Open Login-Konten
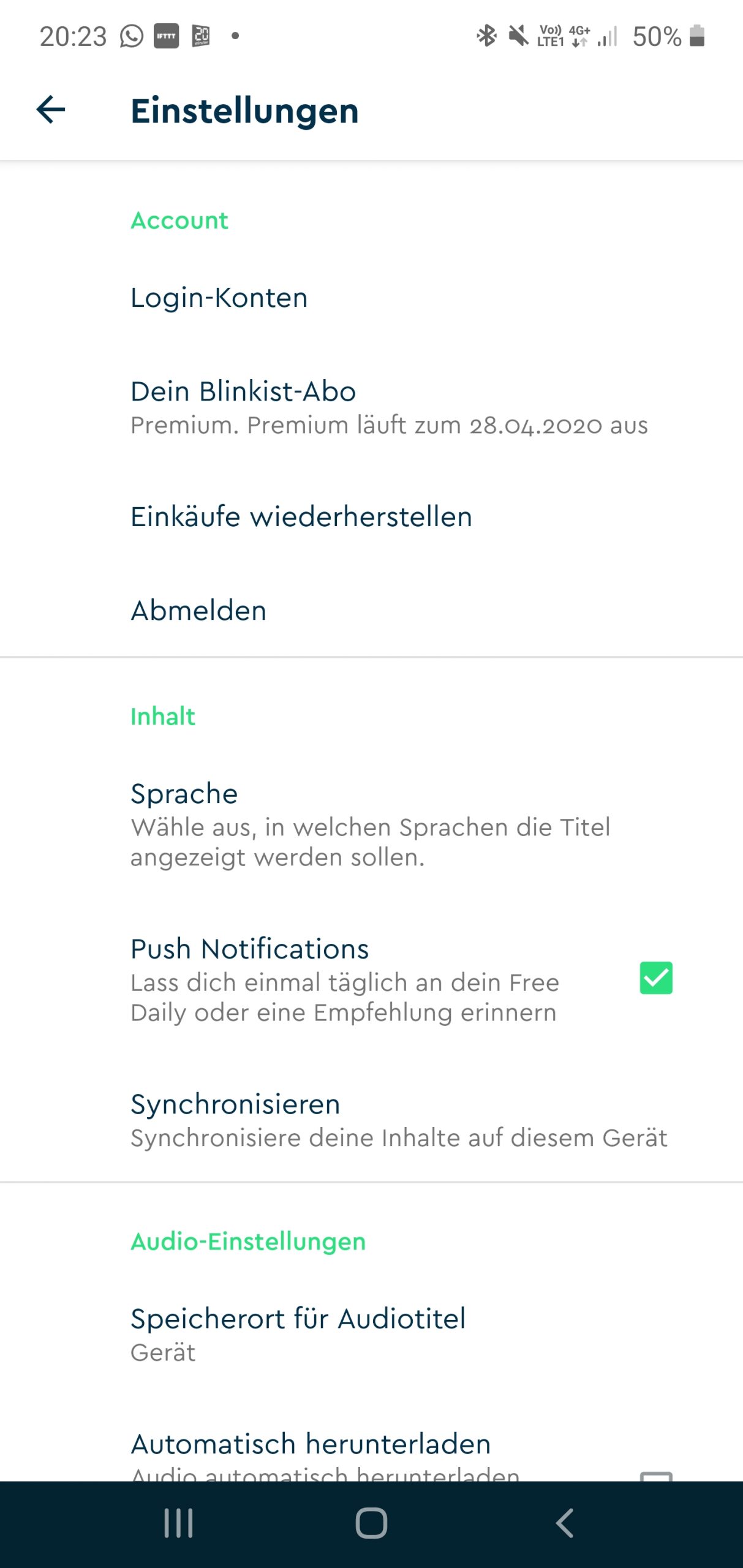 (219, 298)
